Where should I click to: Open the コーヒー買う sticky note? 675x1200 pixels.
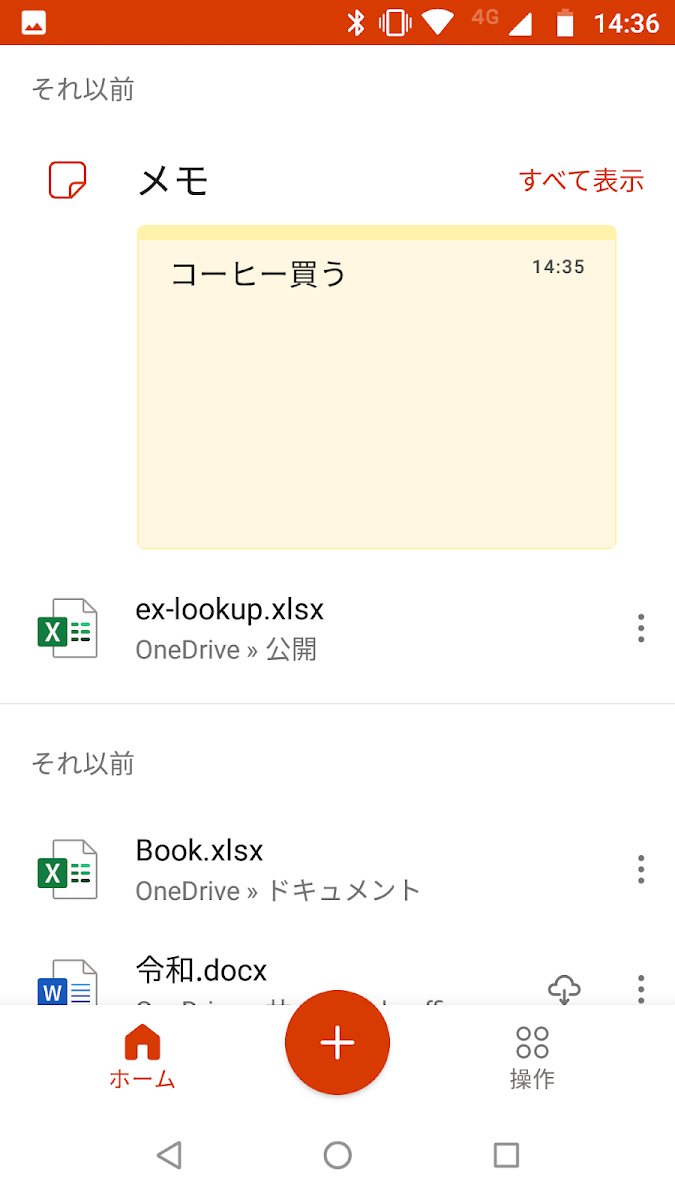click(376, 387)
